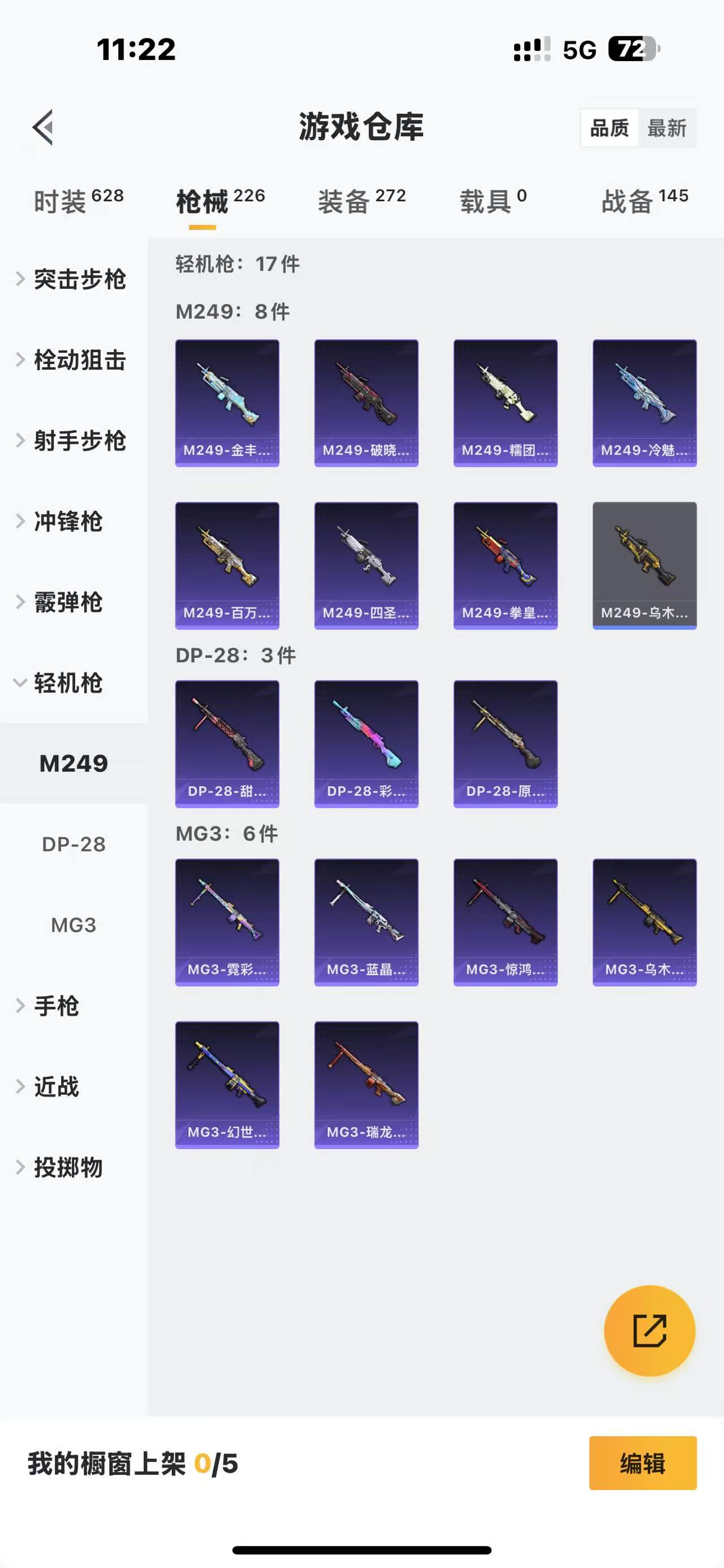724x1568 pixels.
Task: Open the DP-28-彩 skin tile
Action: click(x=366, y=744)
